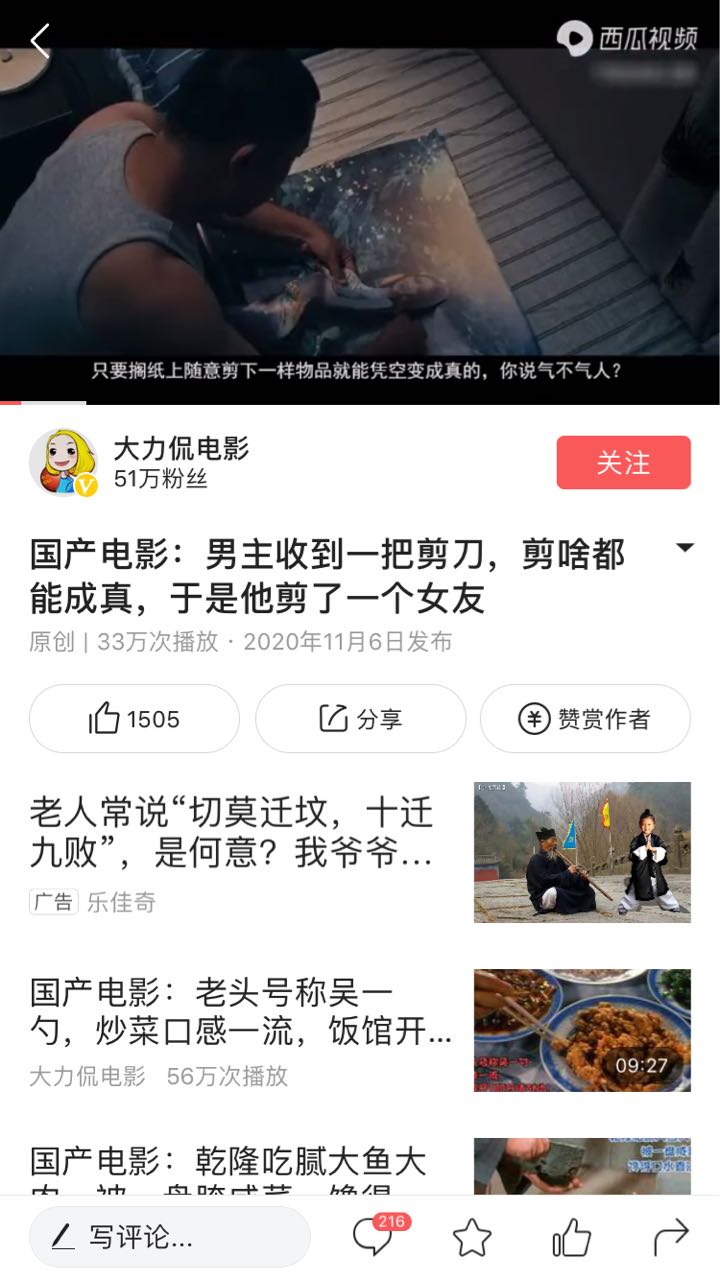
Task: Go back using the top-left arrow
Action: pos(40,41)
